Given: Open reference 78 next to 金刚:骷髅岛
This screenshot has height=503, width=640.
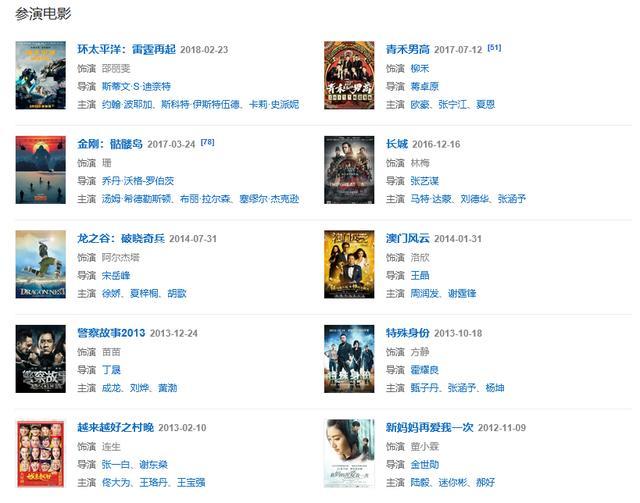Looking at the screenshot, I should (207, 142).
